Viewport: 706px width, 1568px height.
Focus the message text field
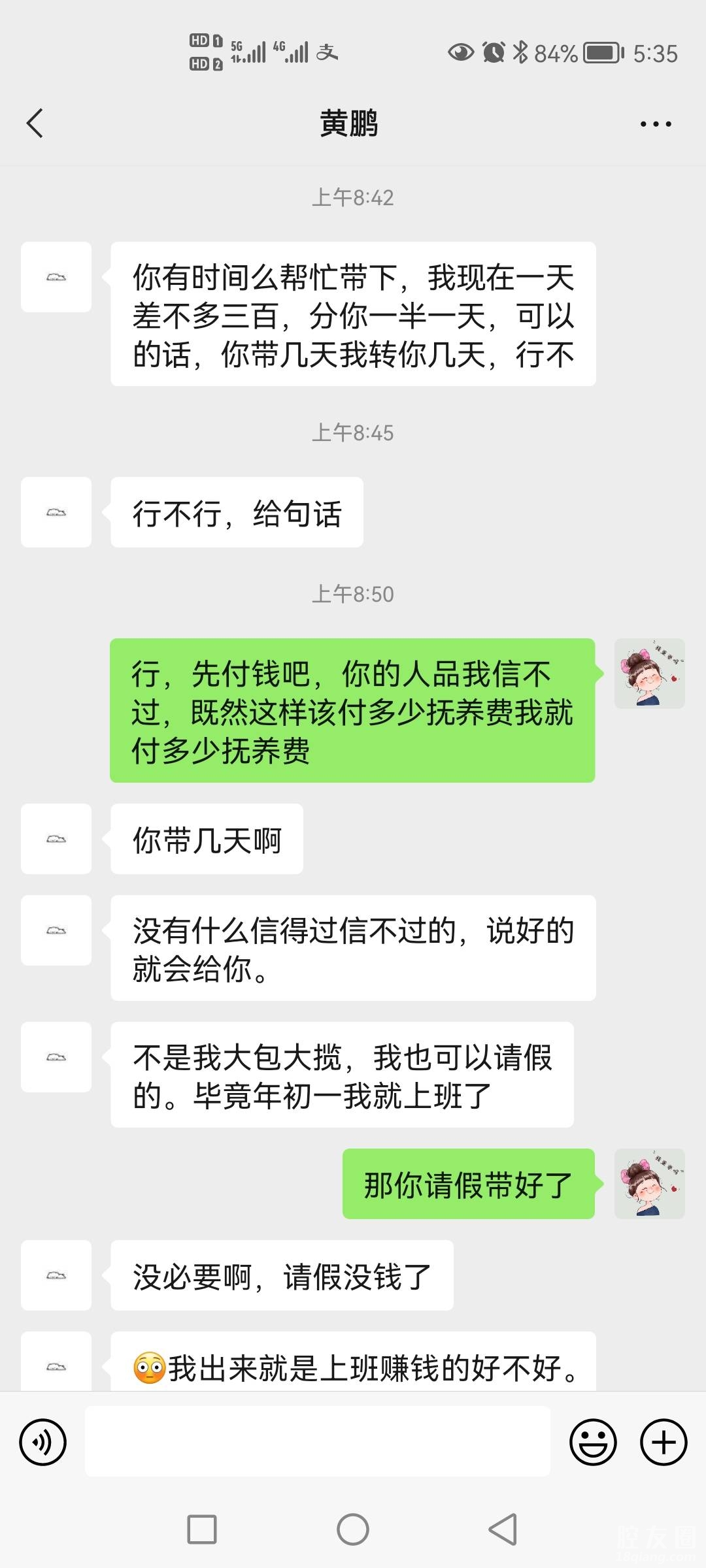point(318,1442)
